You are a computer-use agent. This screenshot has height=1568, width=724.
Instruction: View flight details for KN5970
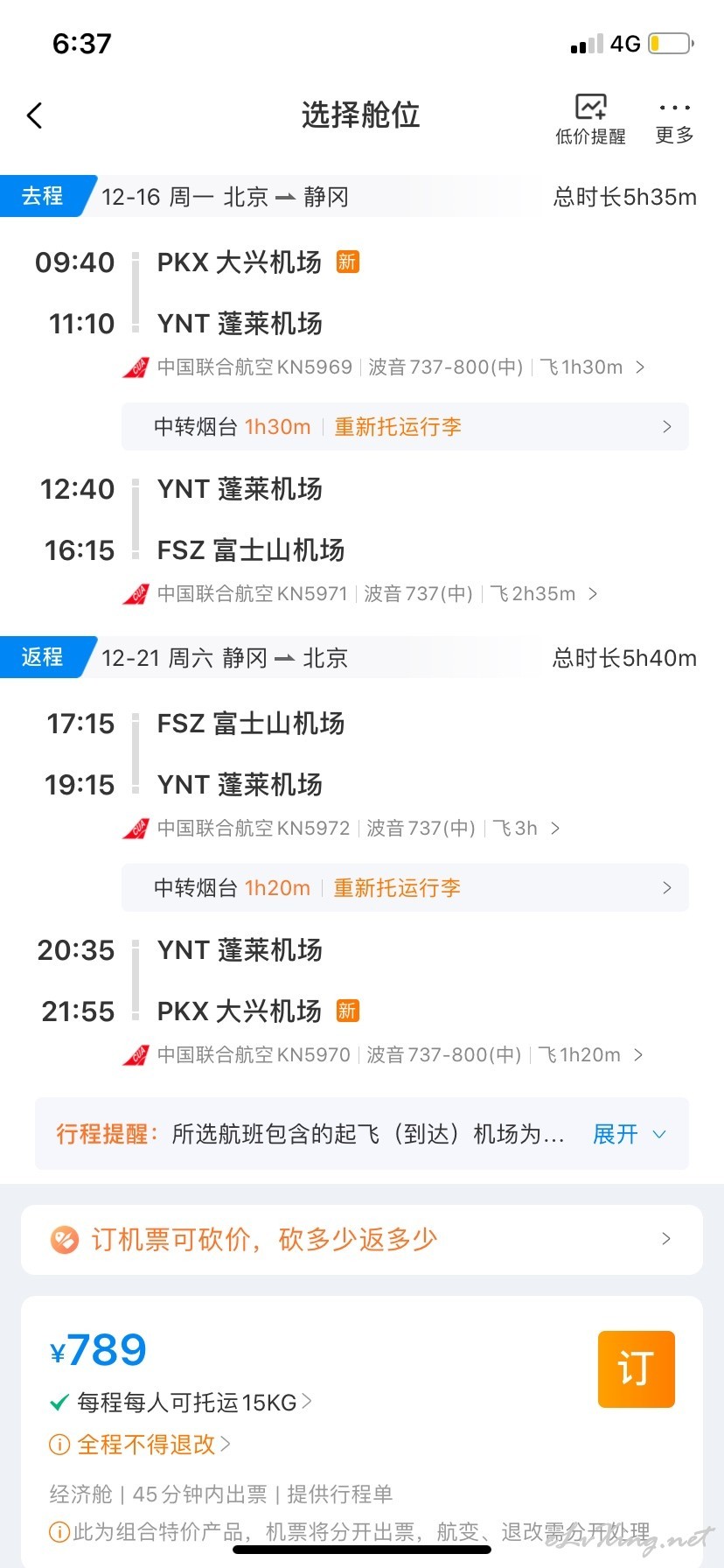(x=384, y=1055)
